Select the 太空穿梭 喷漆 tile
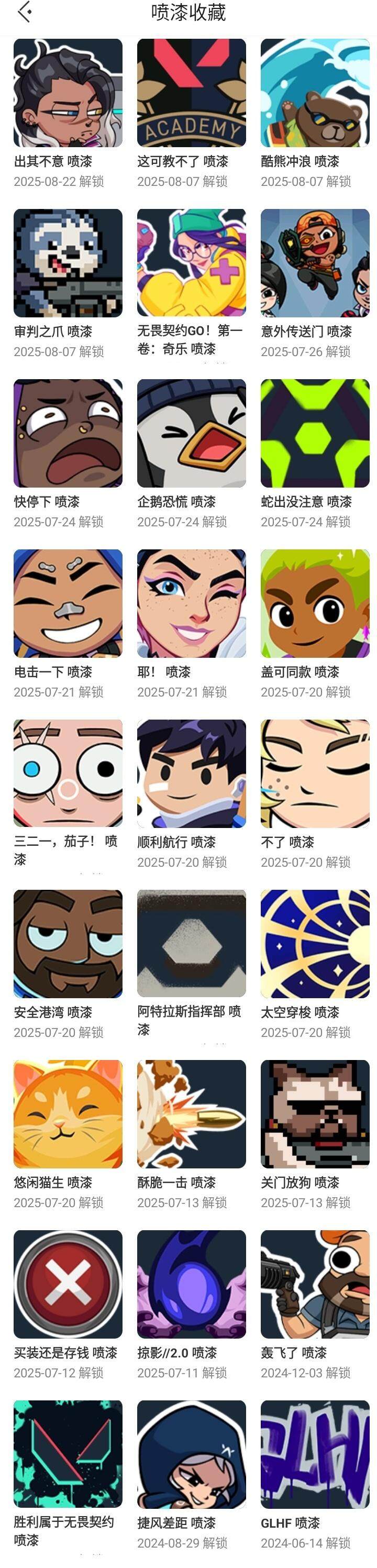The image size is (377, 1568). click(314, 944)
